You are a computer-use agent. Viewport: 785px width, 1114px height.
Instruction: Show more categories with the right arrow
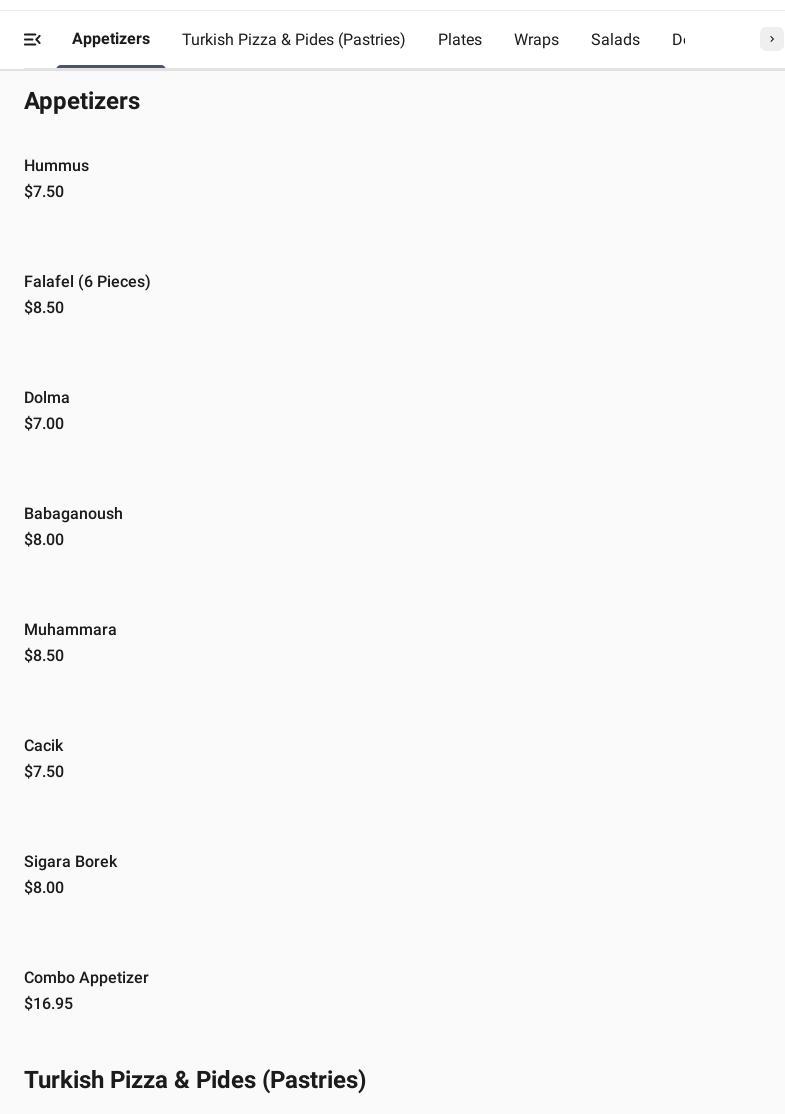click(772, 39)
